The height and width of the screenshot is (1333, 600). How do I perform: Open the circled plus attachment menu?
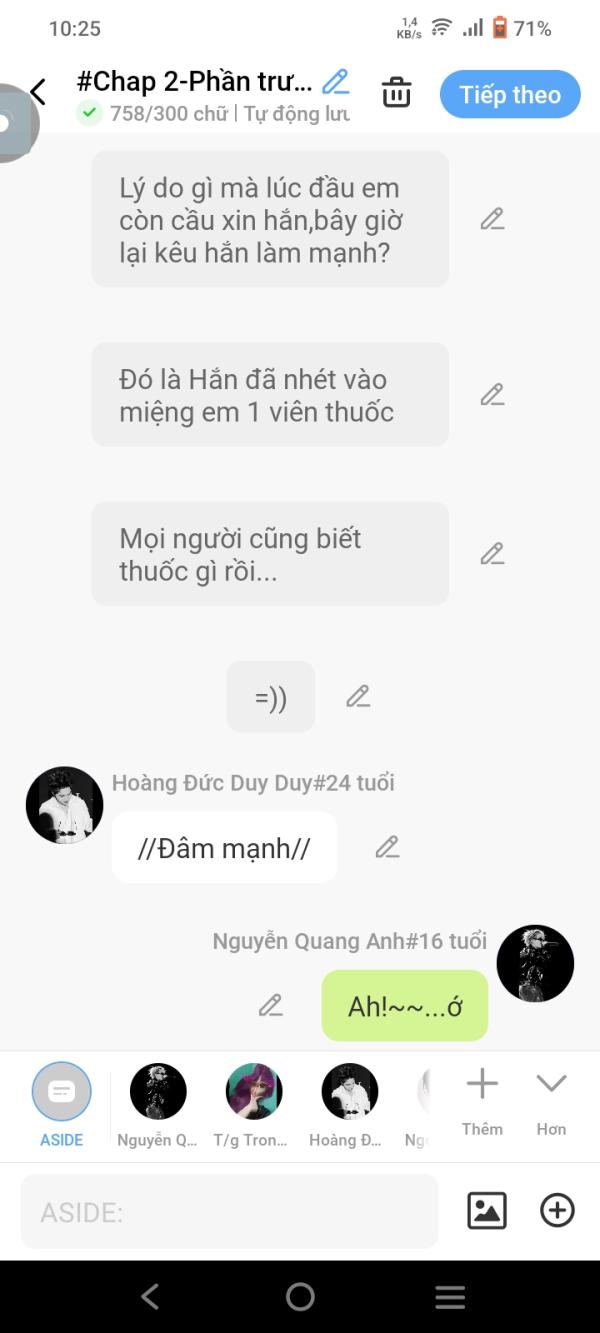[557, 1211]
